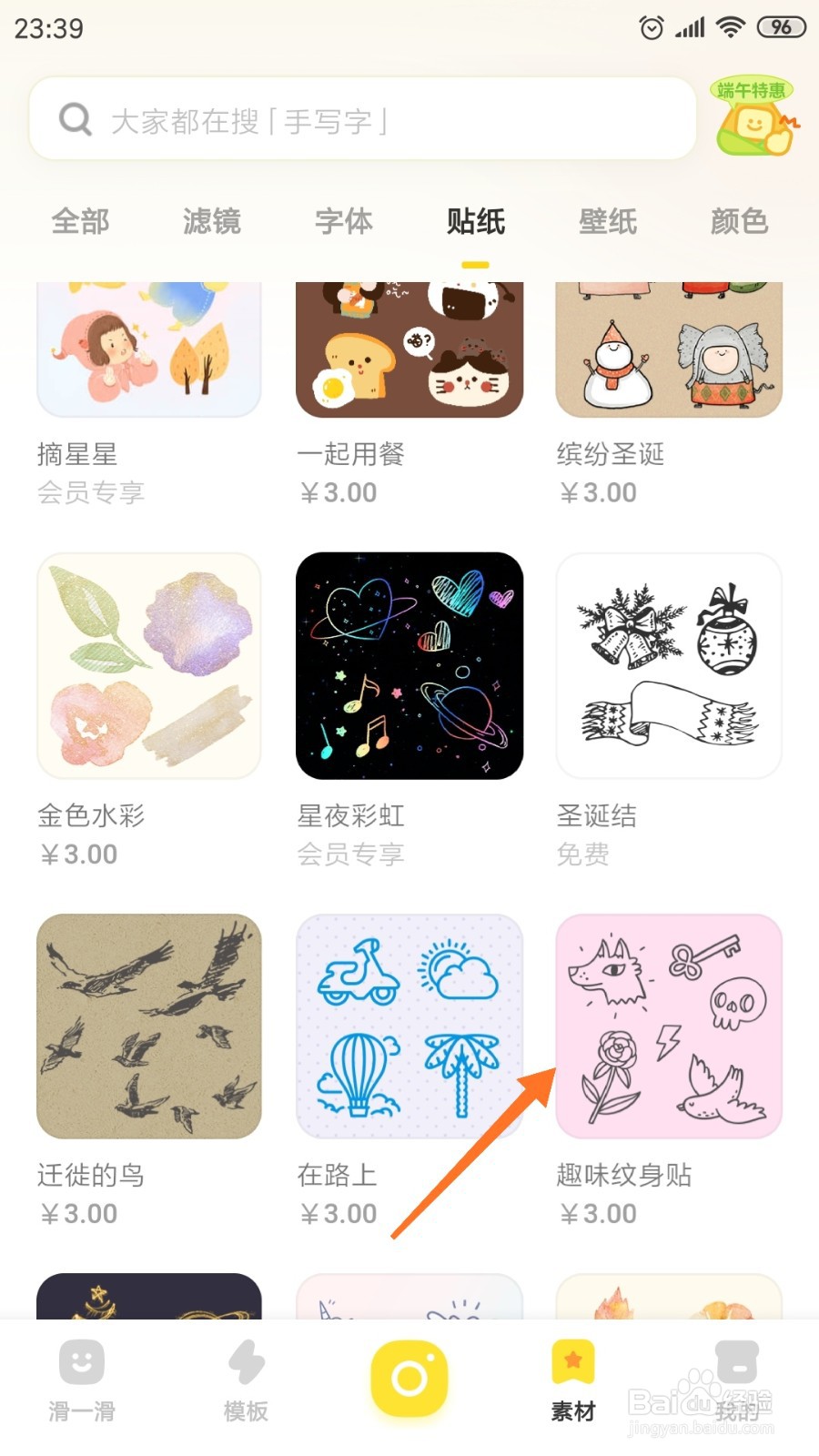819x1456 pixels.
Task: Click the alarm clock status bar icon
Action: (652, 27)
